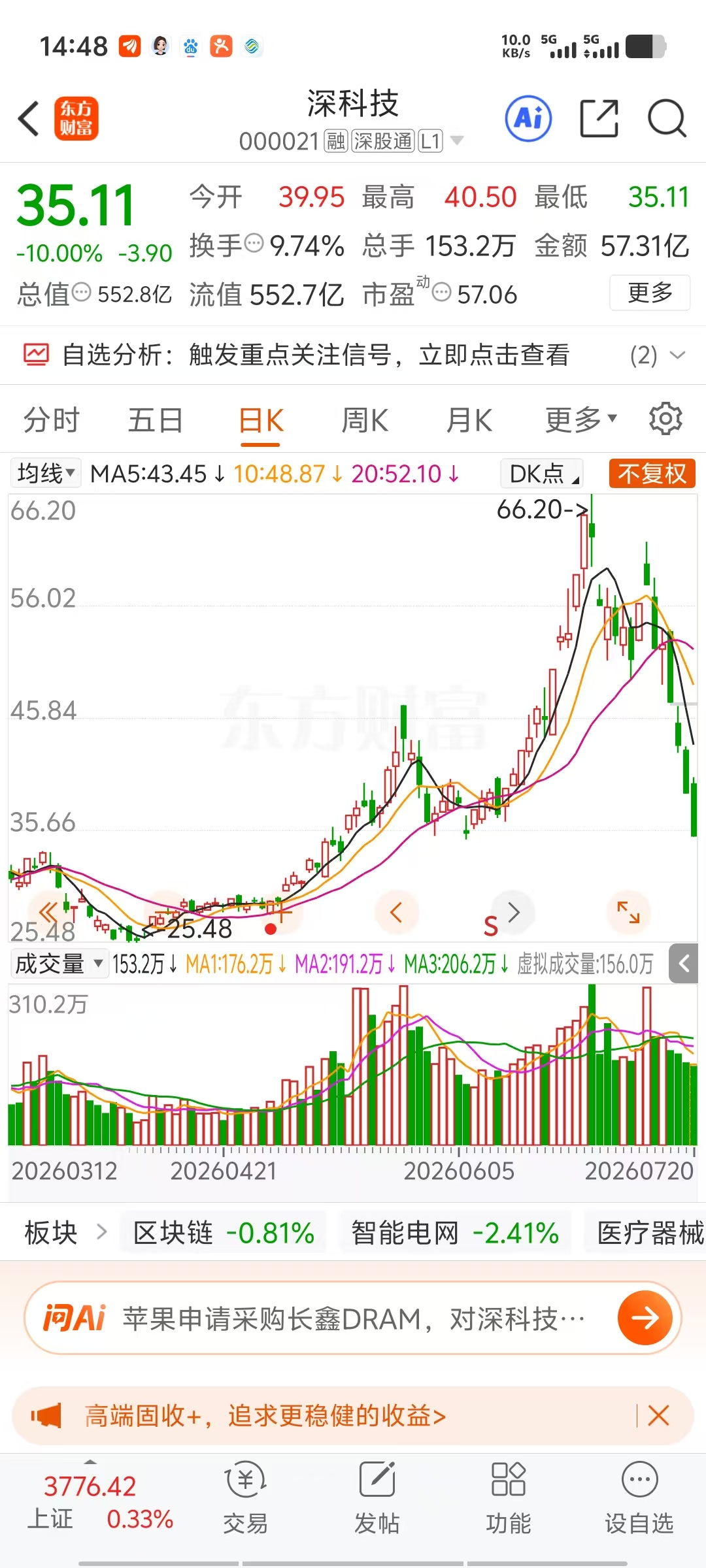Open stock search magnifier
Image resolution: width=706 pixels, height=1568 pixels.
point(667,119)
